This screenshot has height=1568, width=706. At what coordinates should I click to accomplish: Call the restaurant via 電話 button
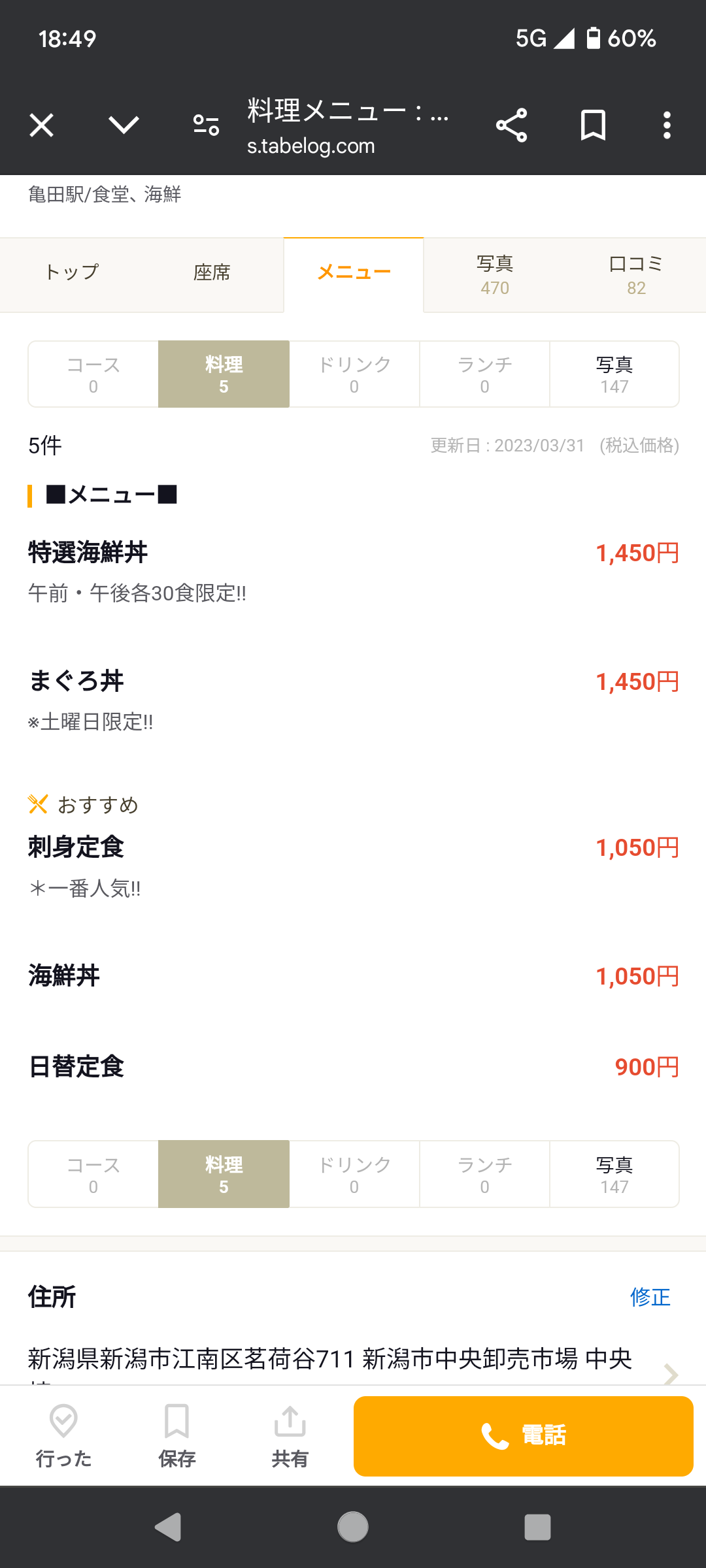[x=523, y=1436]
